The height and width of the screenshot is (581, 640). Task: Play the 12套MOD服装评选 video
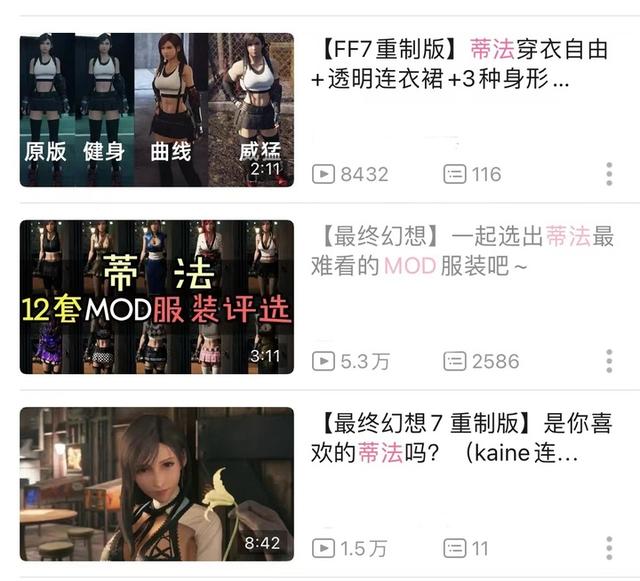[x=157, y=297]
